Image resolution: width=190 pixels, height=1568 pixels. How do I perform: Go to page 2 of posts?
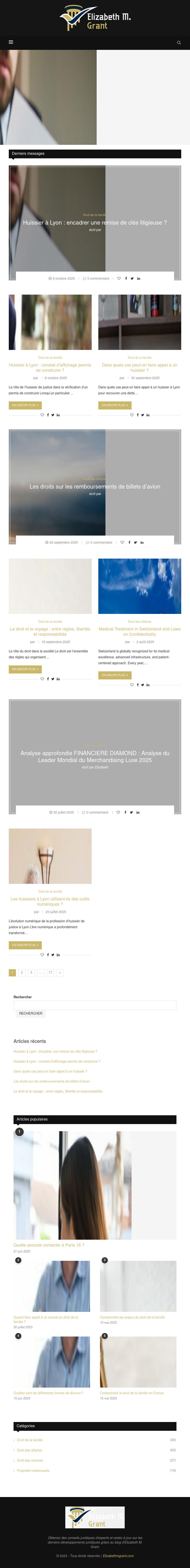pyautogui.click(x=22, y=972)
